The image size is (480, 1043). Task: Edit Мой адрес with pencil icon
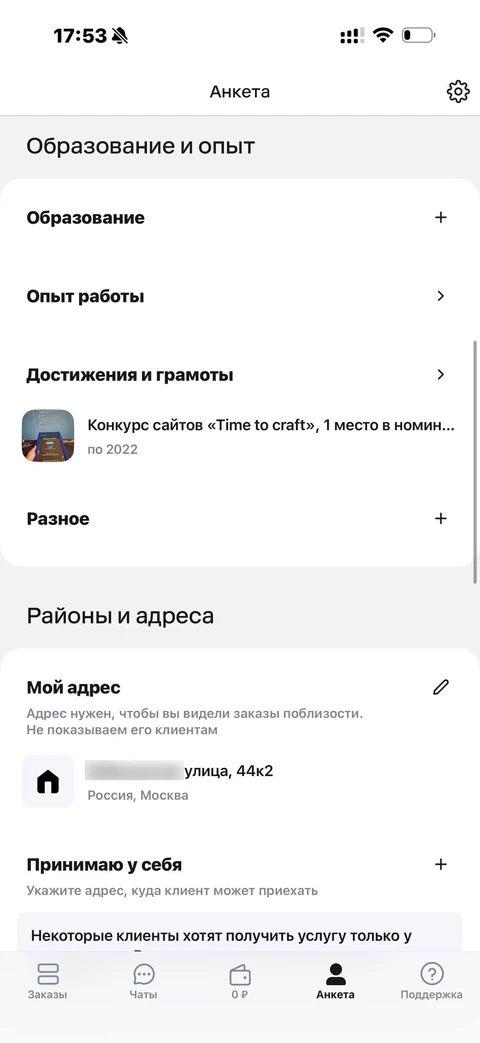(441, 687)
